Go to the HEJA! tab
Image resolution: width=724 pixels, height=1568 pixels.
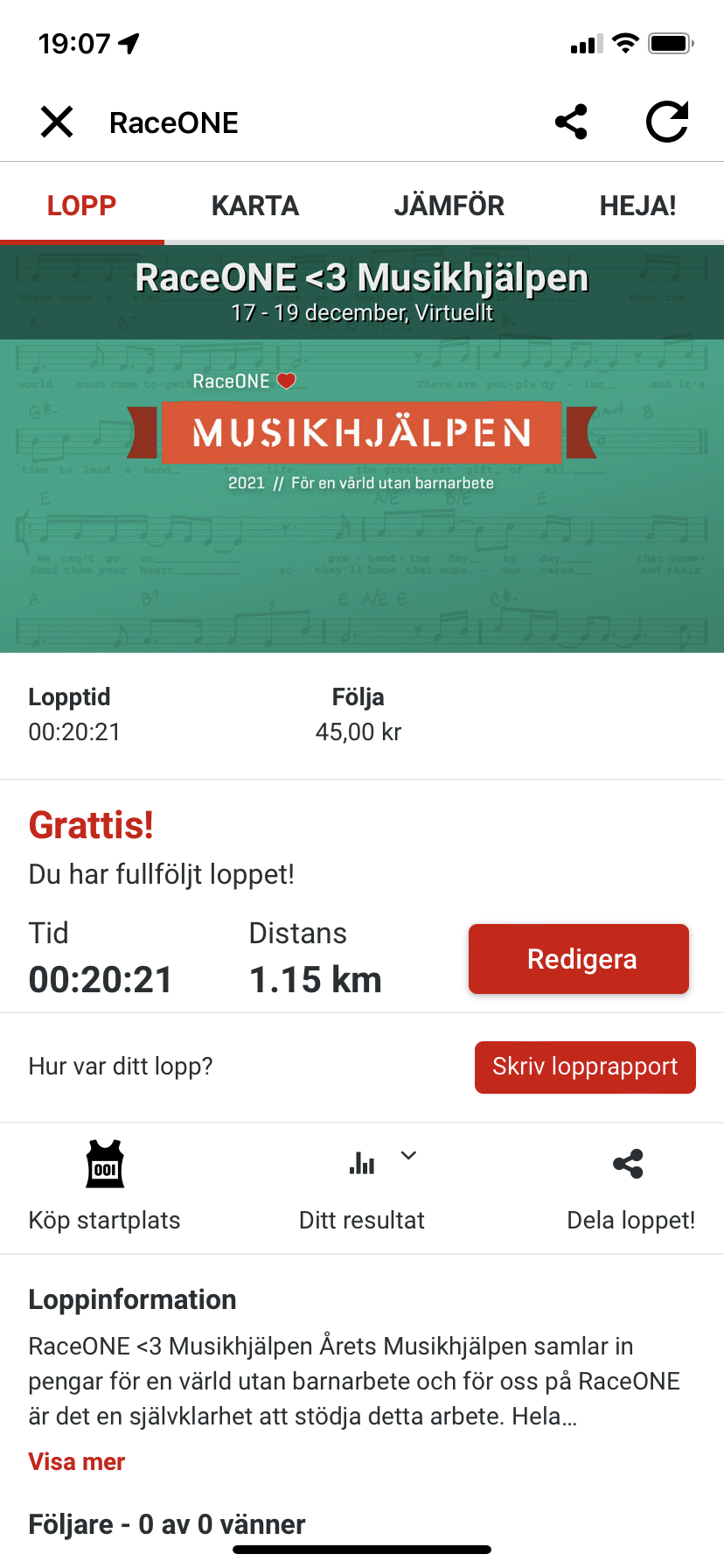click(x=638, y=206)
